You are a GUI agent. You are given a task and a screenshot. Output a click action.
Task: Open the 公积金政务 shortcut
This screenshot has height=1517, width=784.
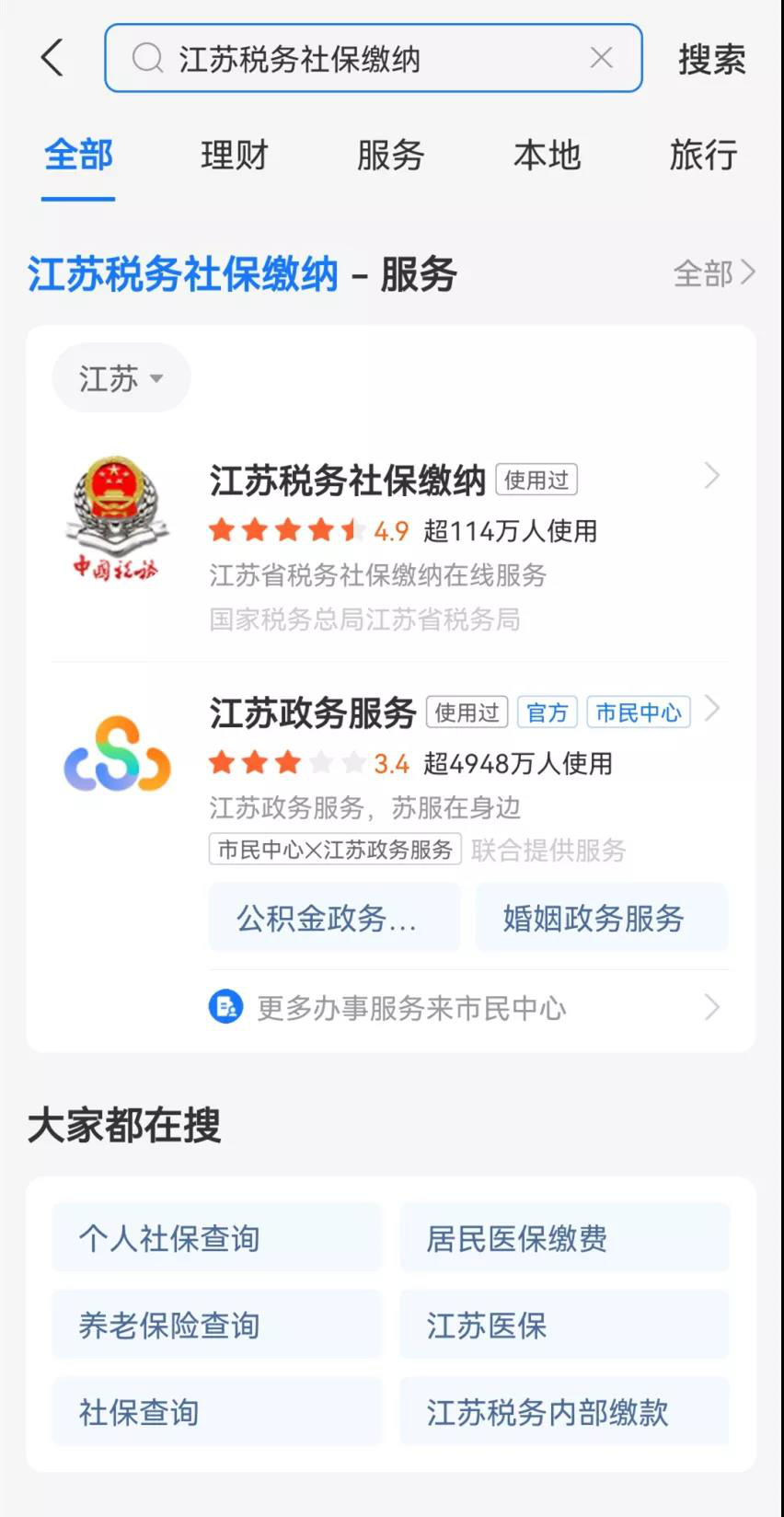tap(334, 918)
